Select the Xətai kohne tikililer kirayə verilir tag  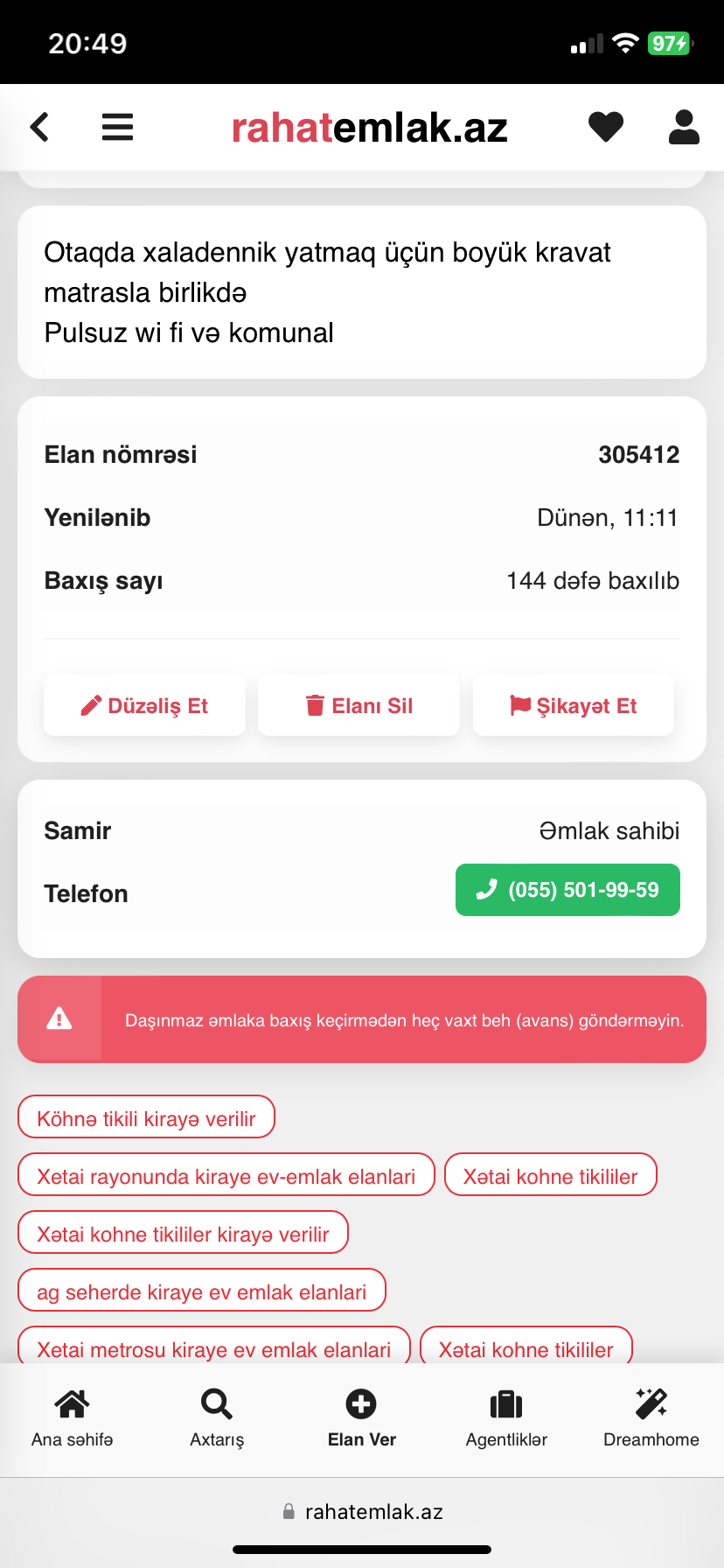point(183,1233)
